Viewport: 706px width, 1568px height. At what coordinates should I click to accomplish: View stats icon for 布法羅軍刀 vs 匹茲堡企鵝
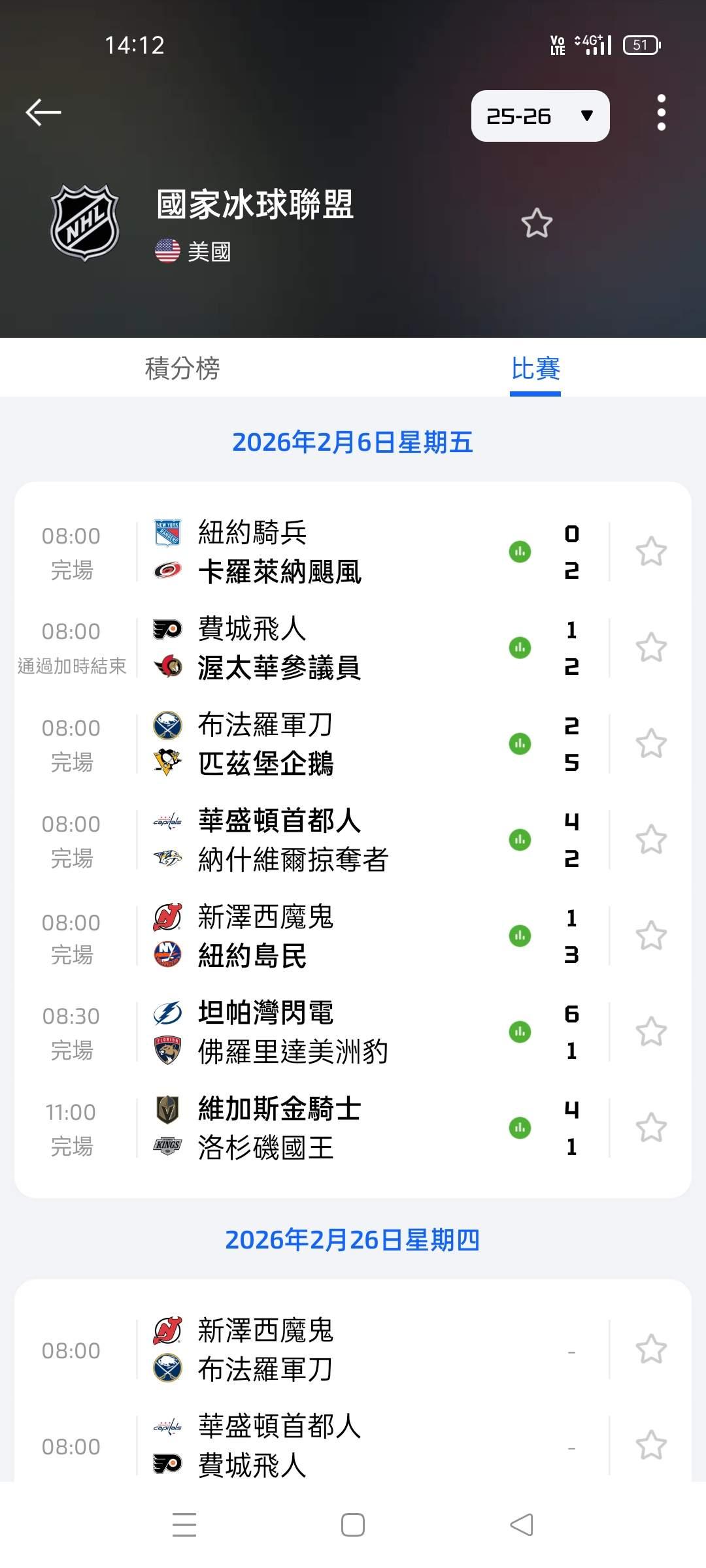pyautogui.click(x=520, y=743)
